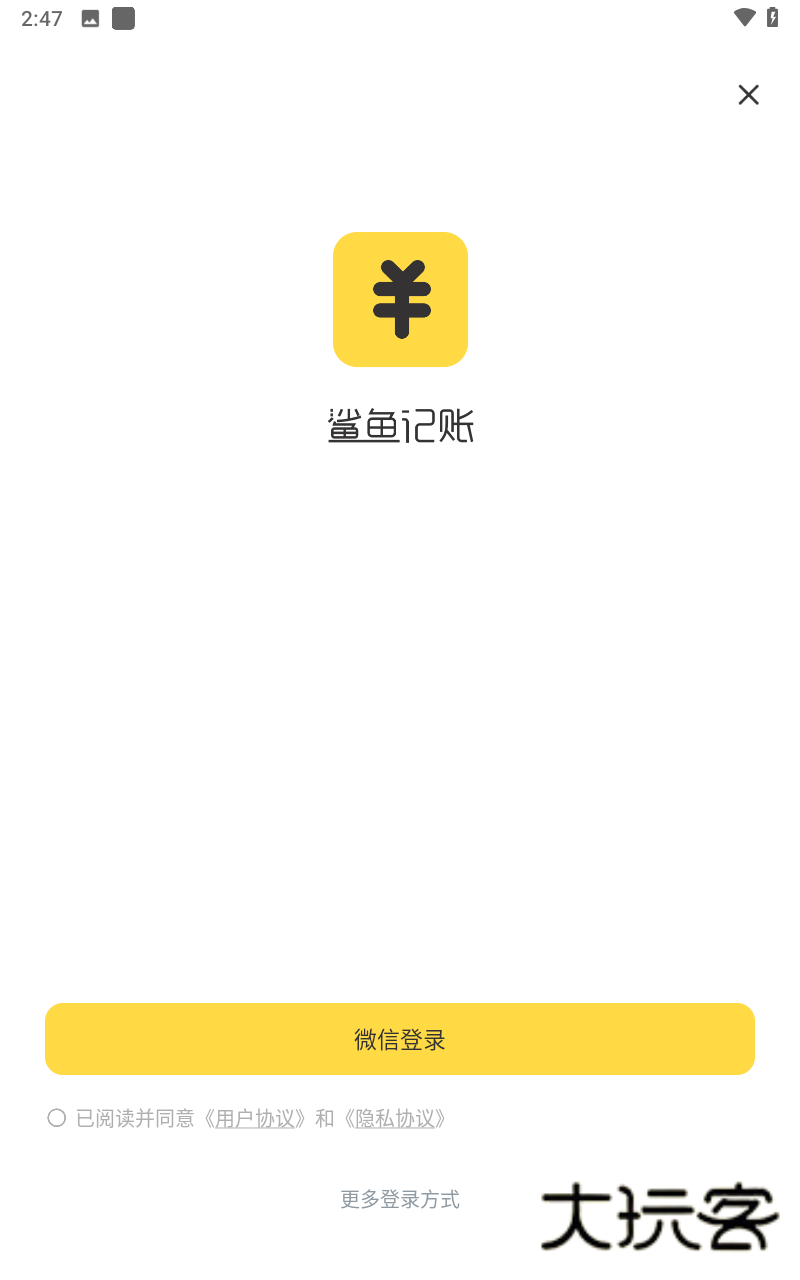Open the status bar area

400,17
